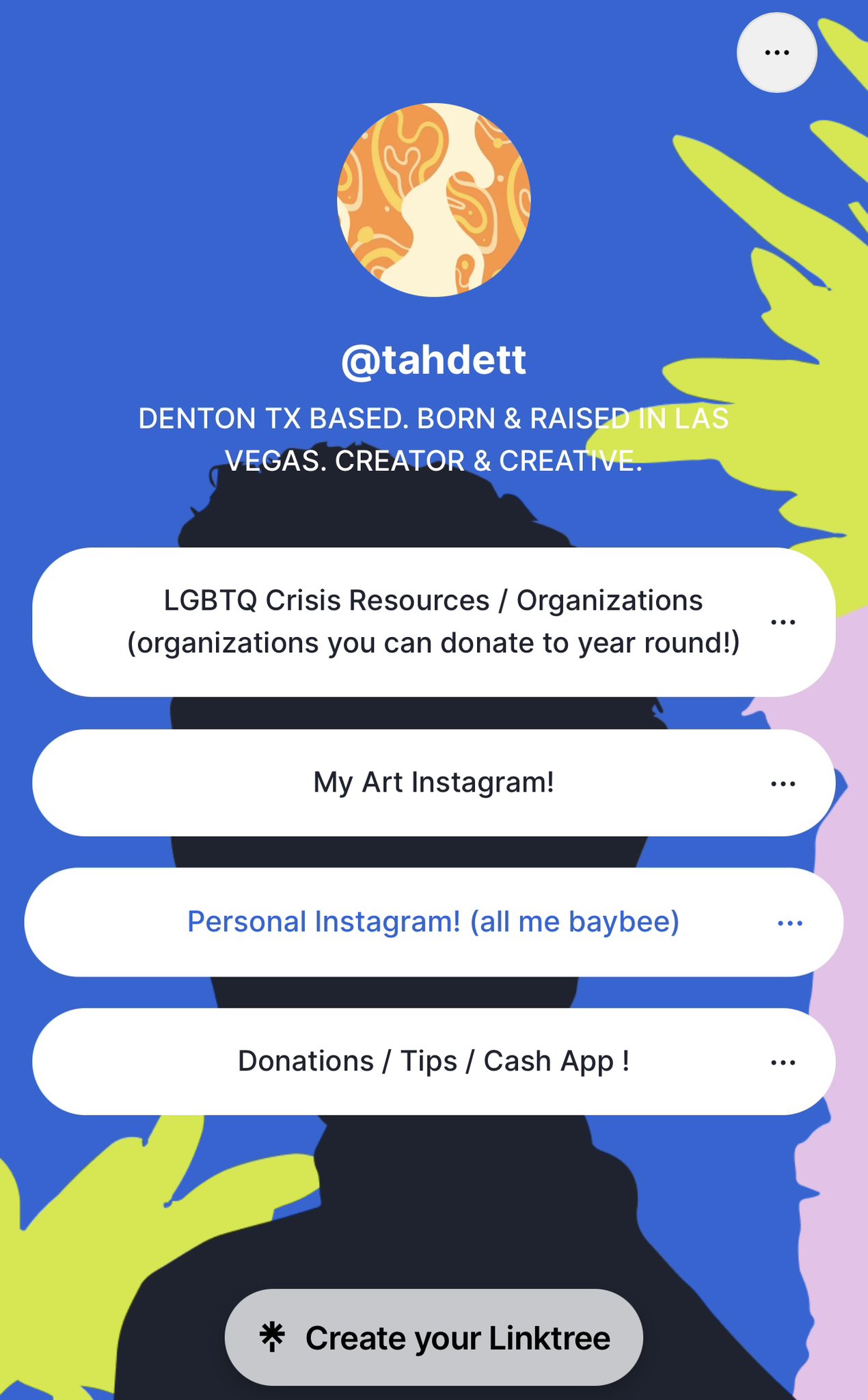Viewport: 868px width, 1400px height.
Task: Open the top-right three-dot share menu
Action: [x=776, y=53]
